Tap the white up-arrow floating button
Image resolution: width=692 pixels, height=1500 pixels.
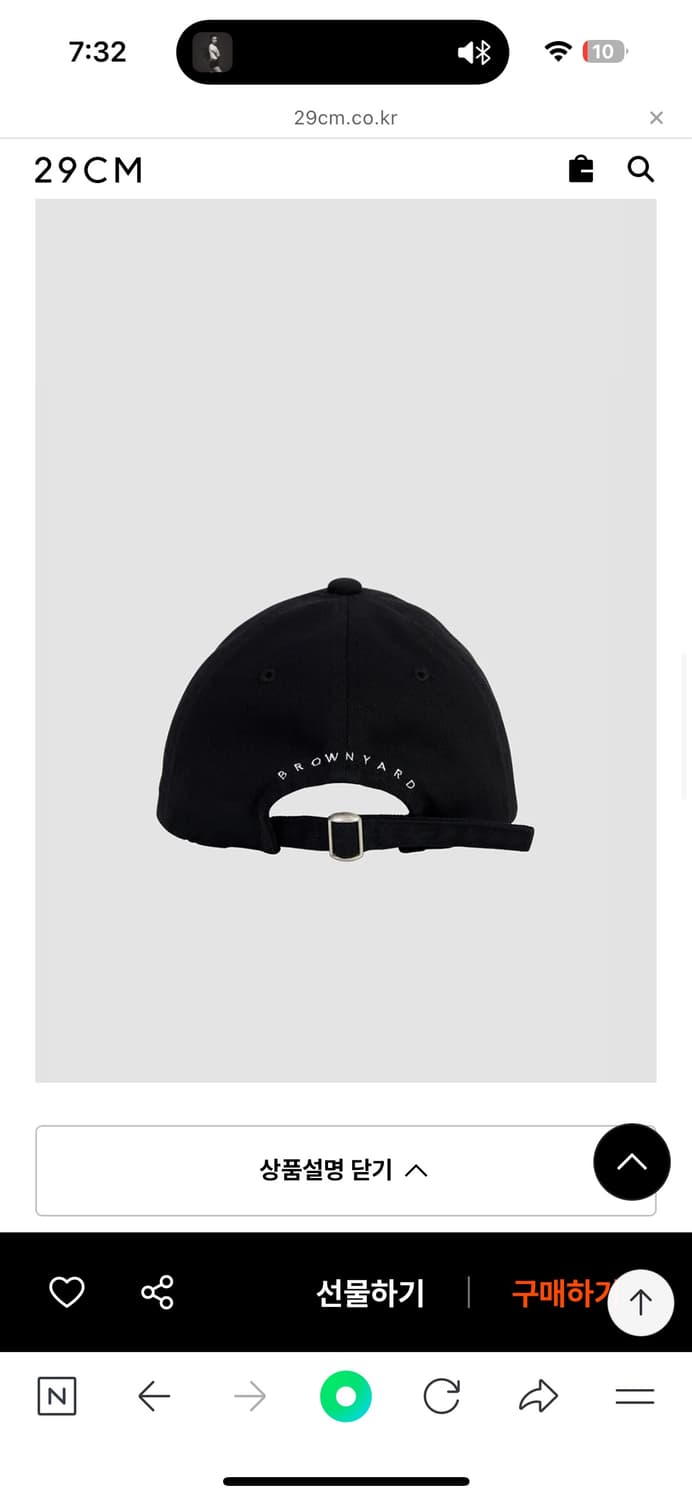(x=640, y=1302)
